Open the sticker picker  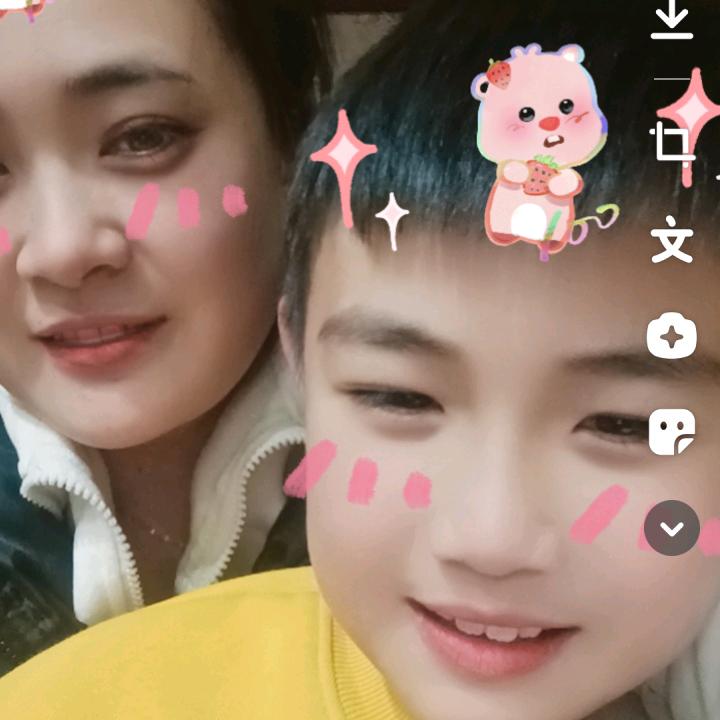click(672, 432)
